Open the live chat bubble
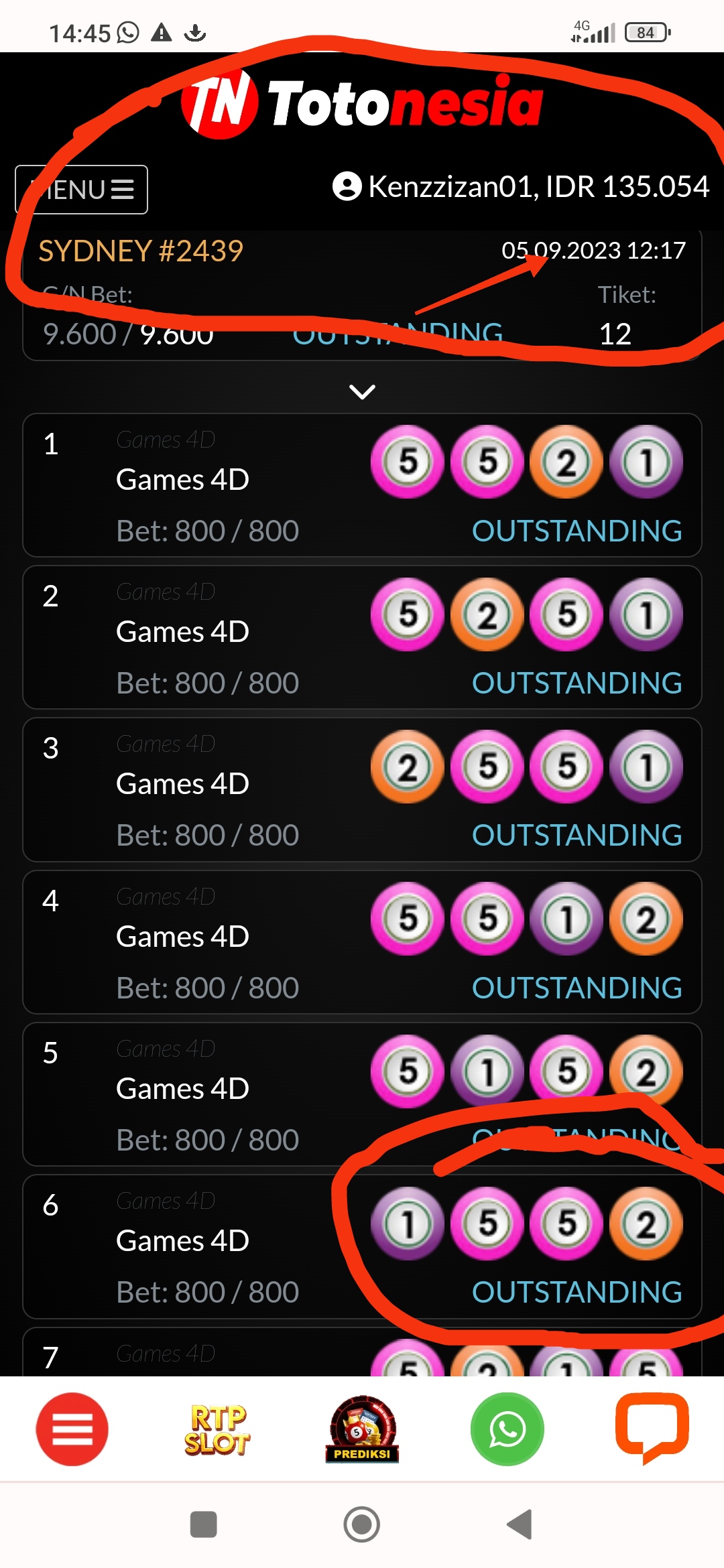Image resolution: width=724 pixels, height=1568 pixels. (652, 1427)
